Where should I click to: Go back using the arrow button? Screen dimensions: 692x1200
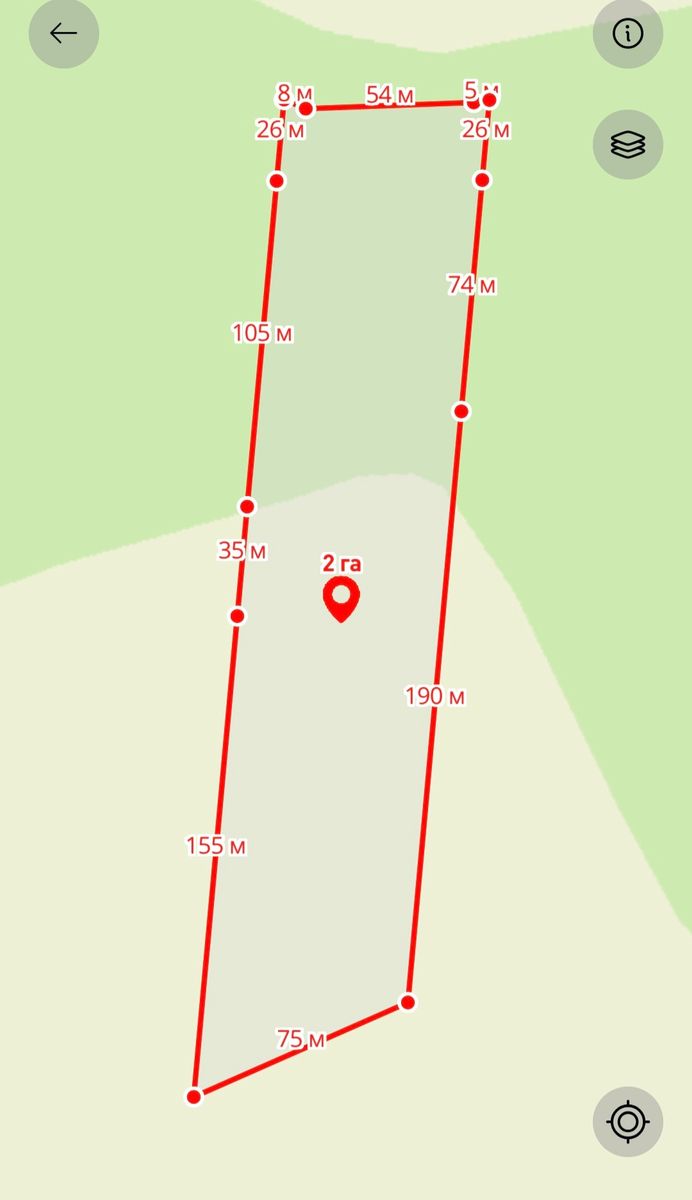[x=64, y=34]
